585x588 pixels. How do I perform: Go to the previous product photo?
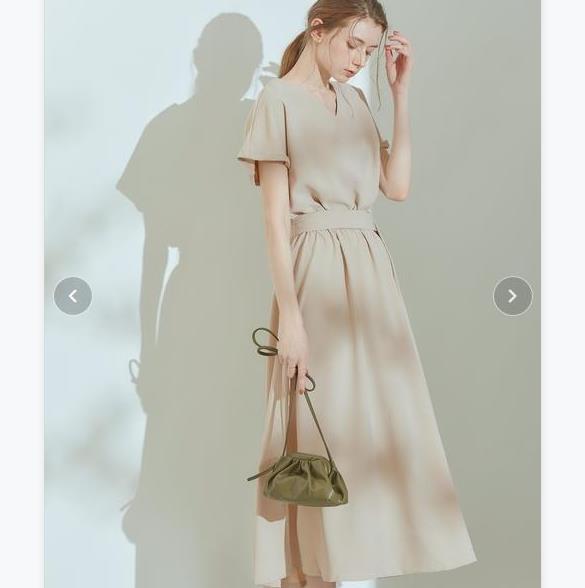73,296
